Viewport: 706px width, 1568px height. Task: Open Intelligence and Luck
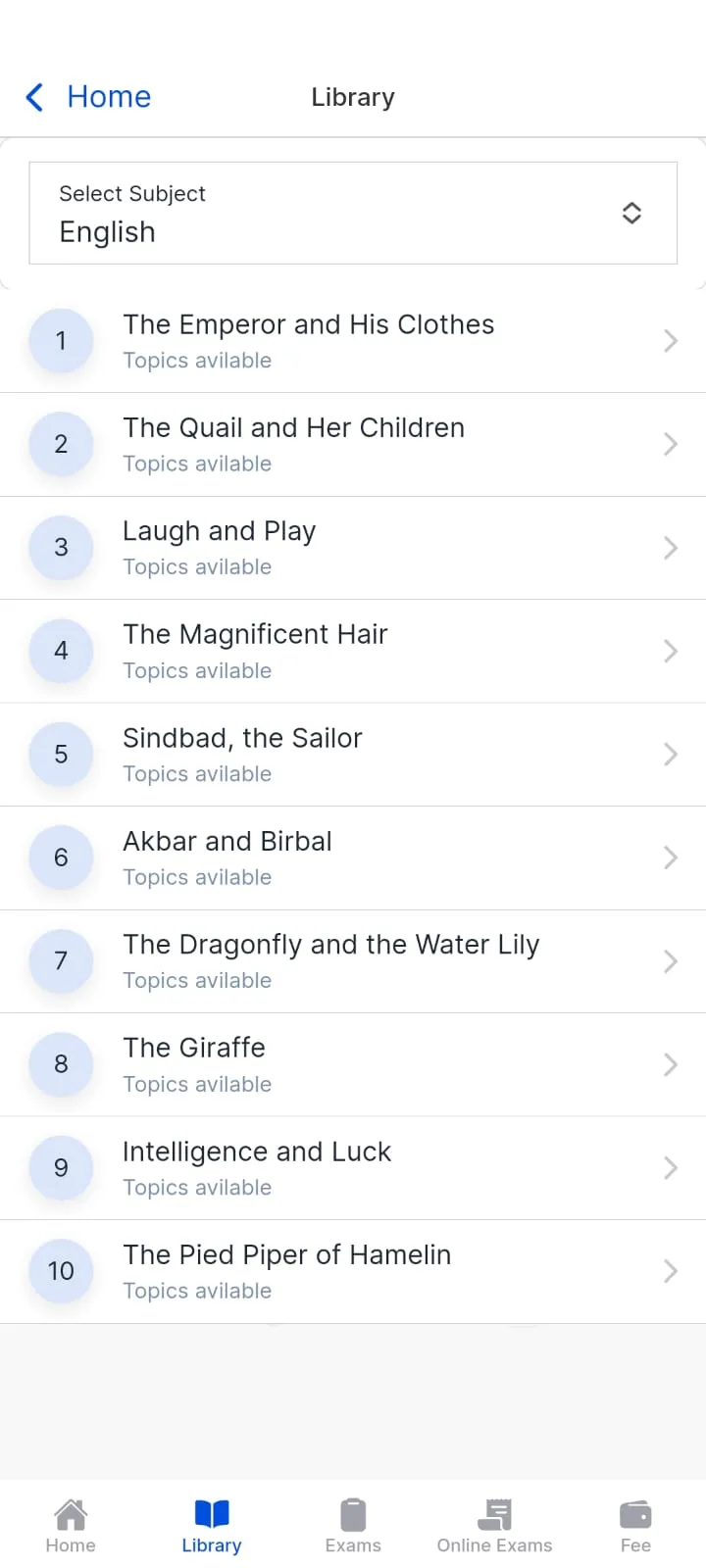pyautogui.click(x=353, y=1168)
